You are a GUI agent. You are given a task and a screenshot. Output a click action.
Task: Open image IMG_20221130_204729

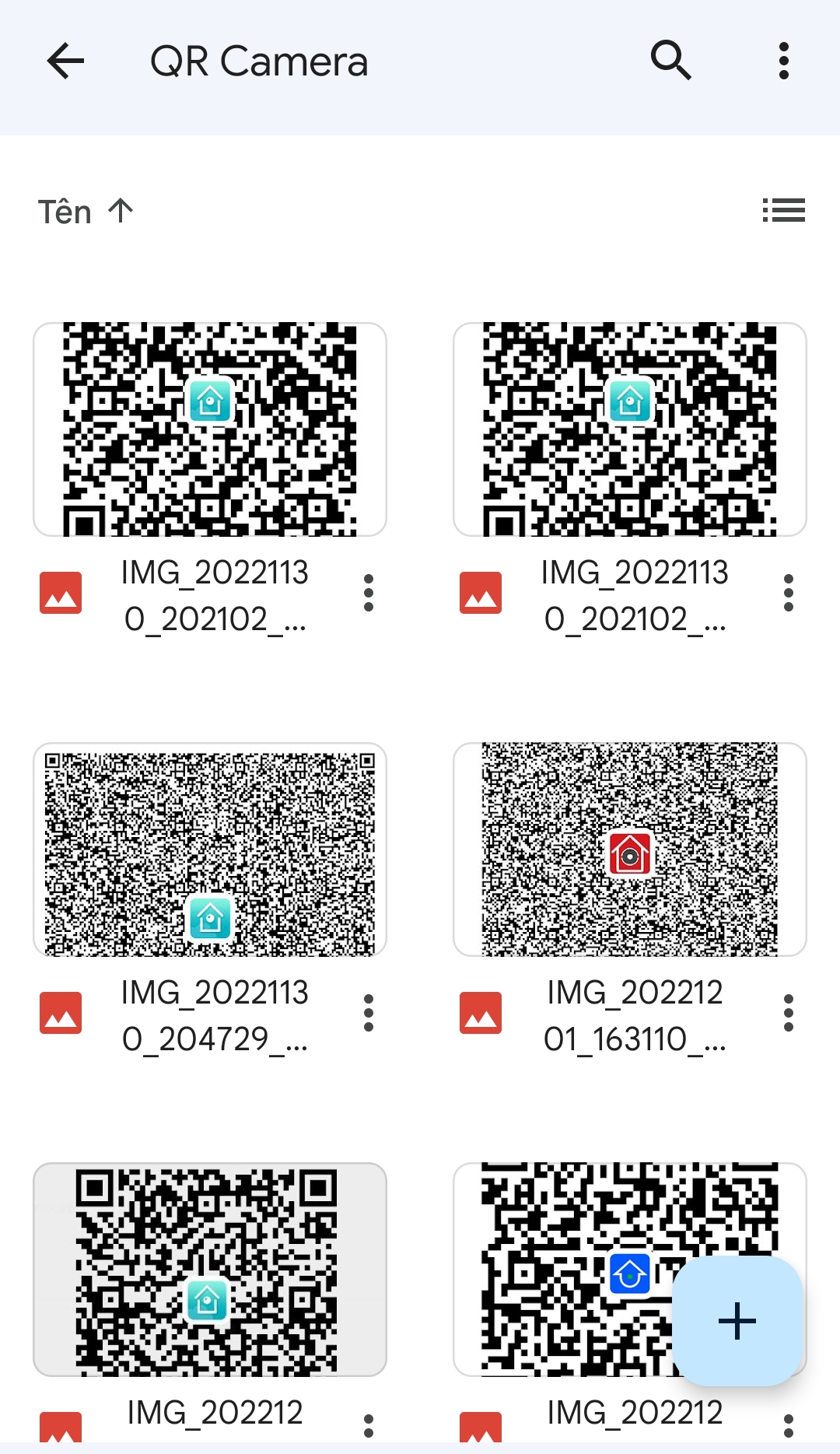(210, 850)
